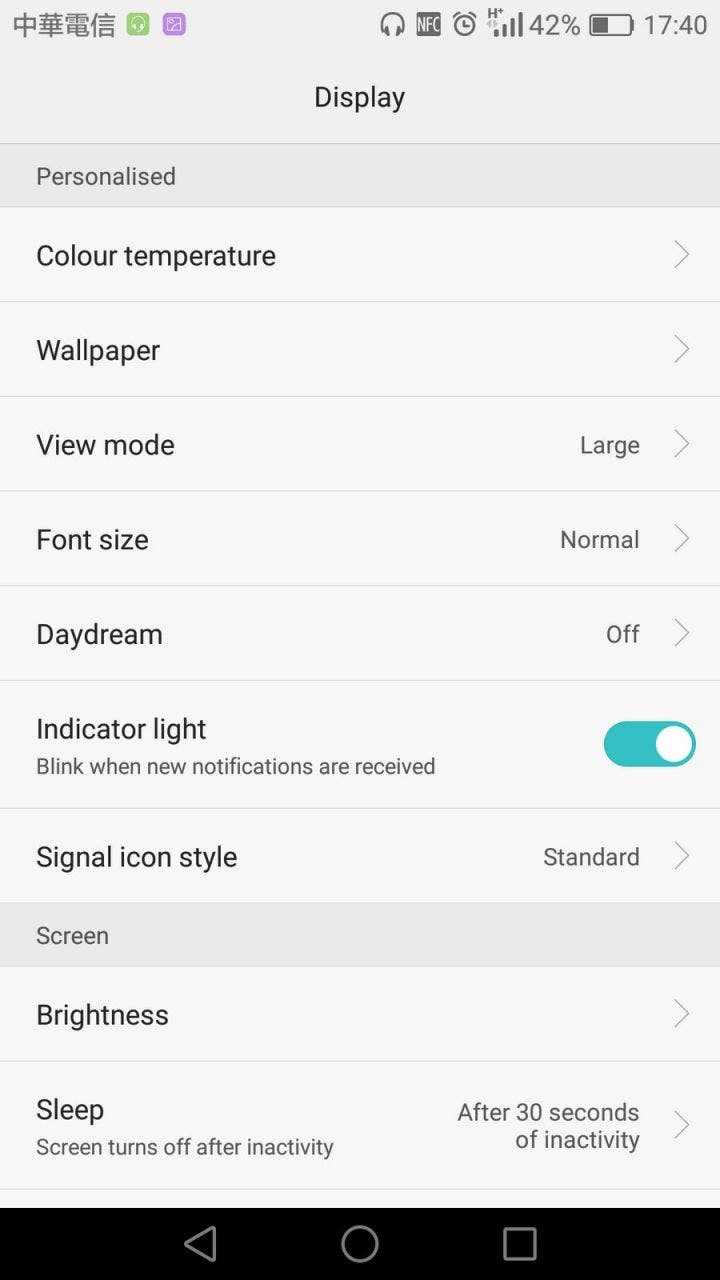Disable the Indicator light switch

[649, 744]
